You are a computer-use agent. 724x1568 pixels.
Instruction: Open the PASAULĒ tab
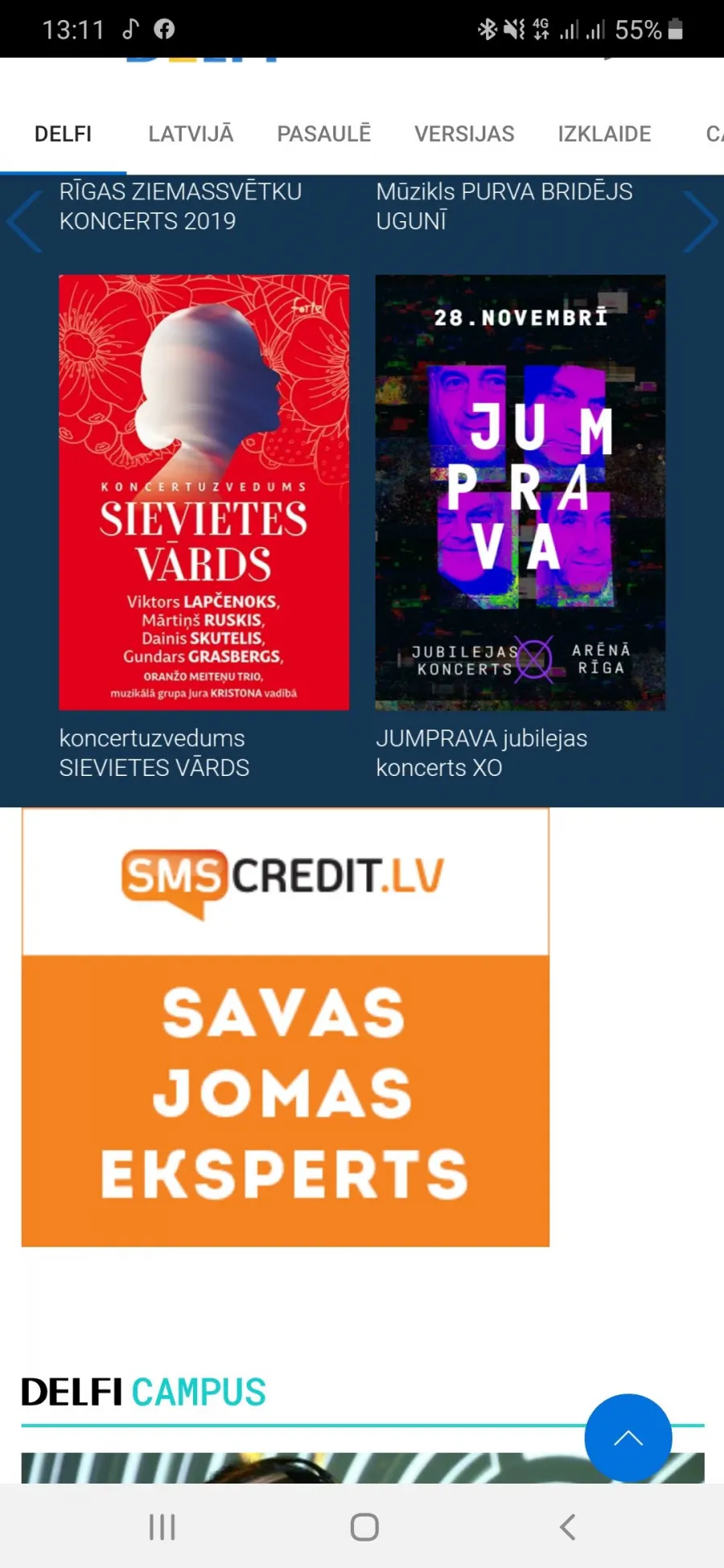[x=324, y=133]
